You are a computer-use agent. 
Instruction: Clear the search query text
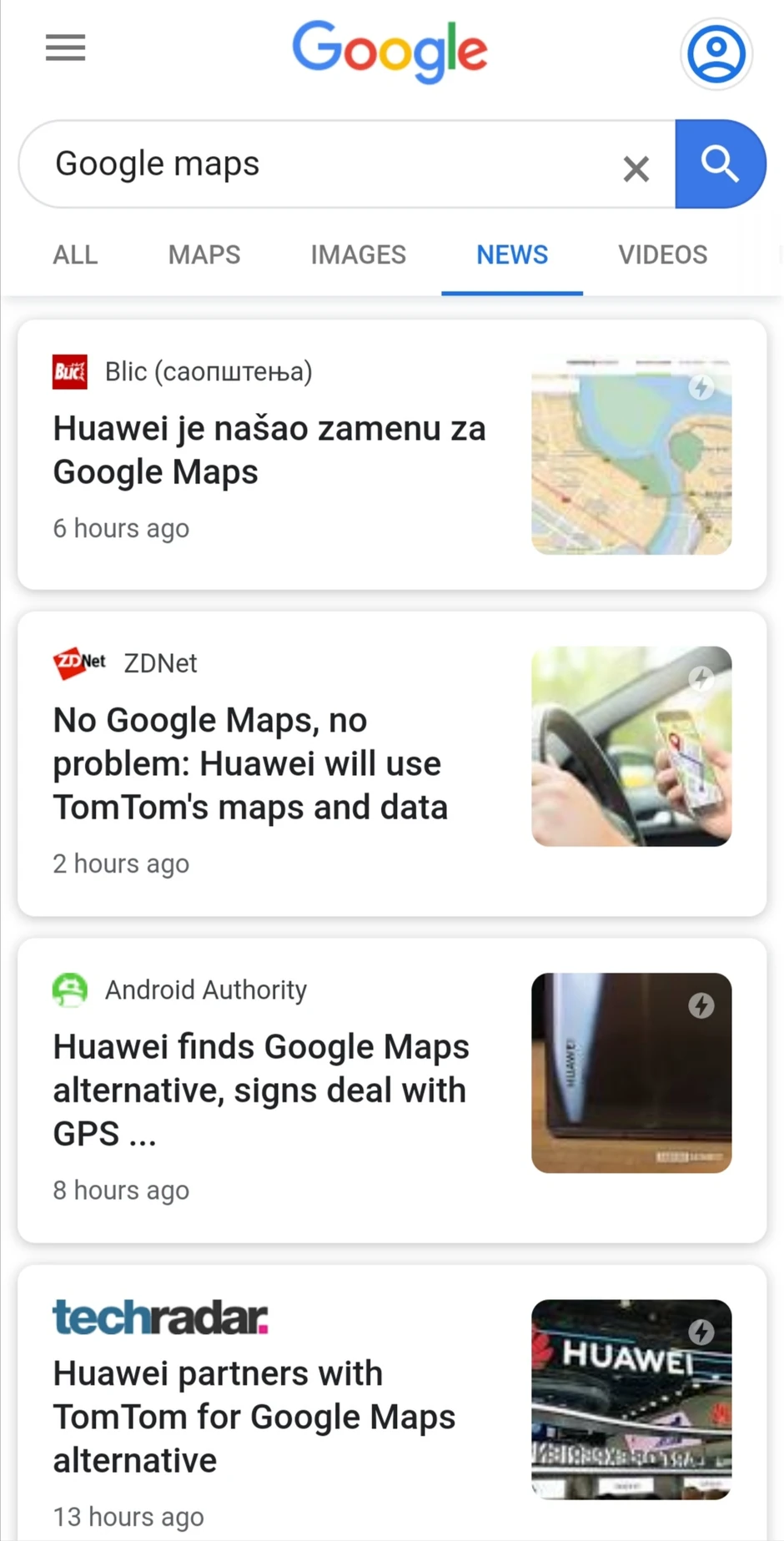pyautogui.click(x=636, y=169)
